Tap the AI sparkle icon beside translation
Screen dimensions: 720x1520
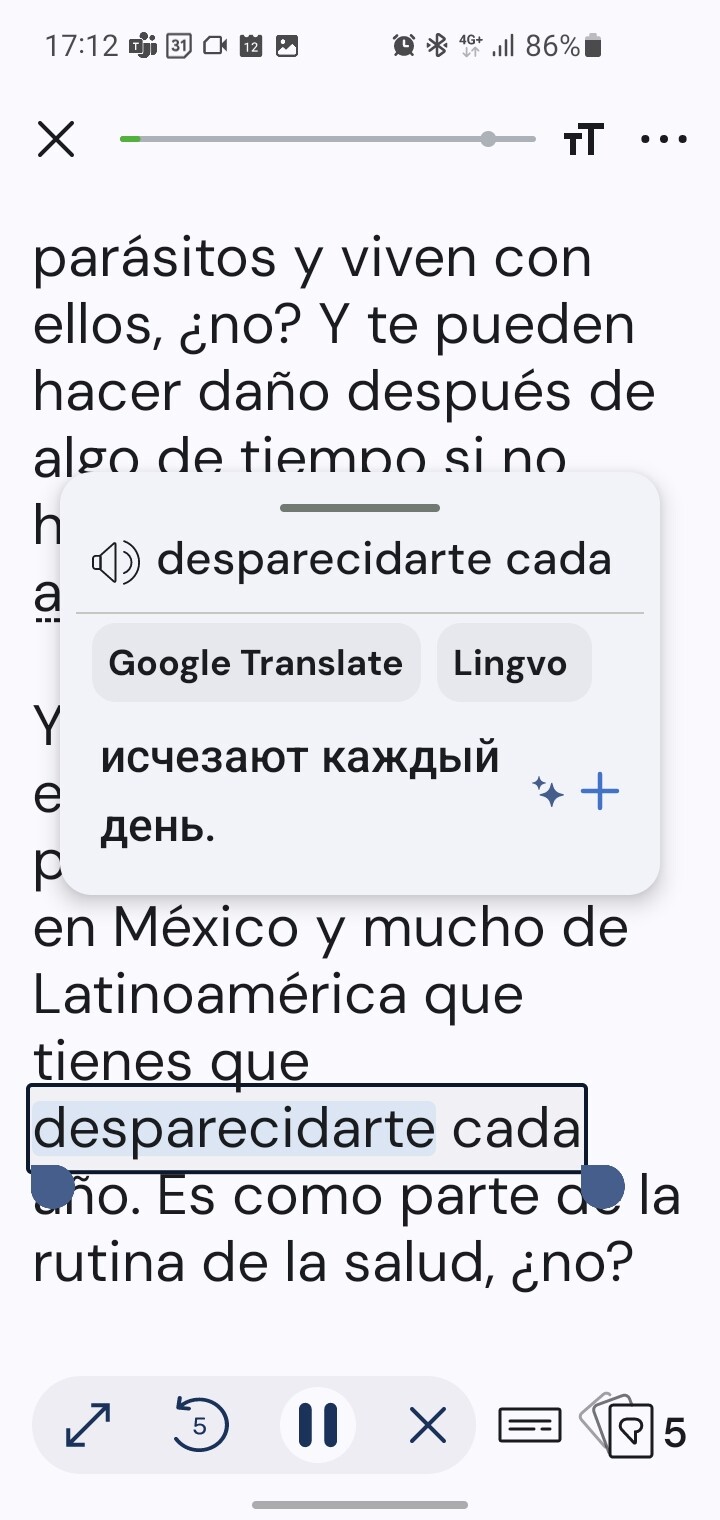click(x=548, y=792)
